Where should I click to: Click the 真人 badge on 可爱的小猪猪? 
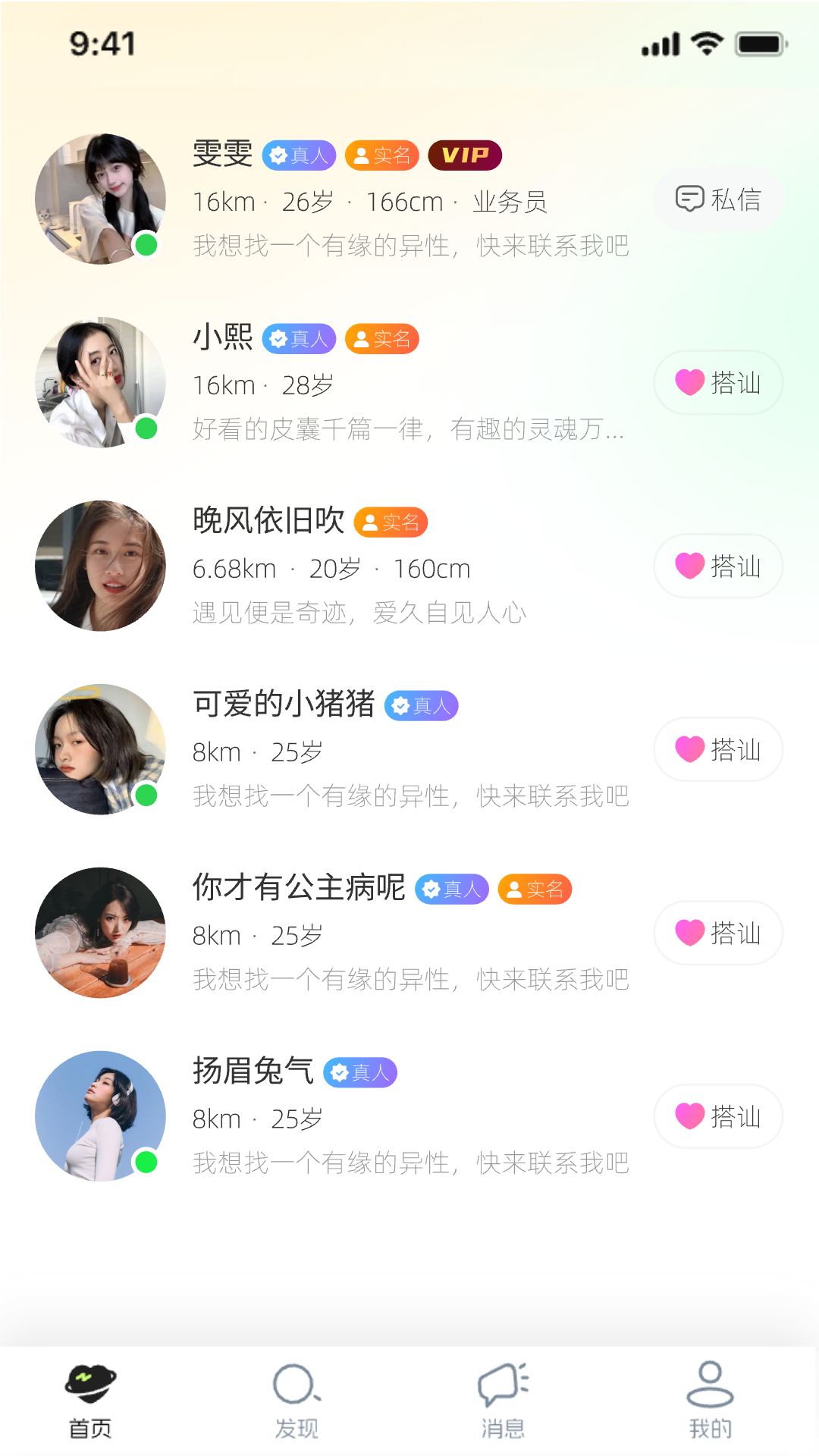pos(422,705)
